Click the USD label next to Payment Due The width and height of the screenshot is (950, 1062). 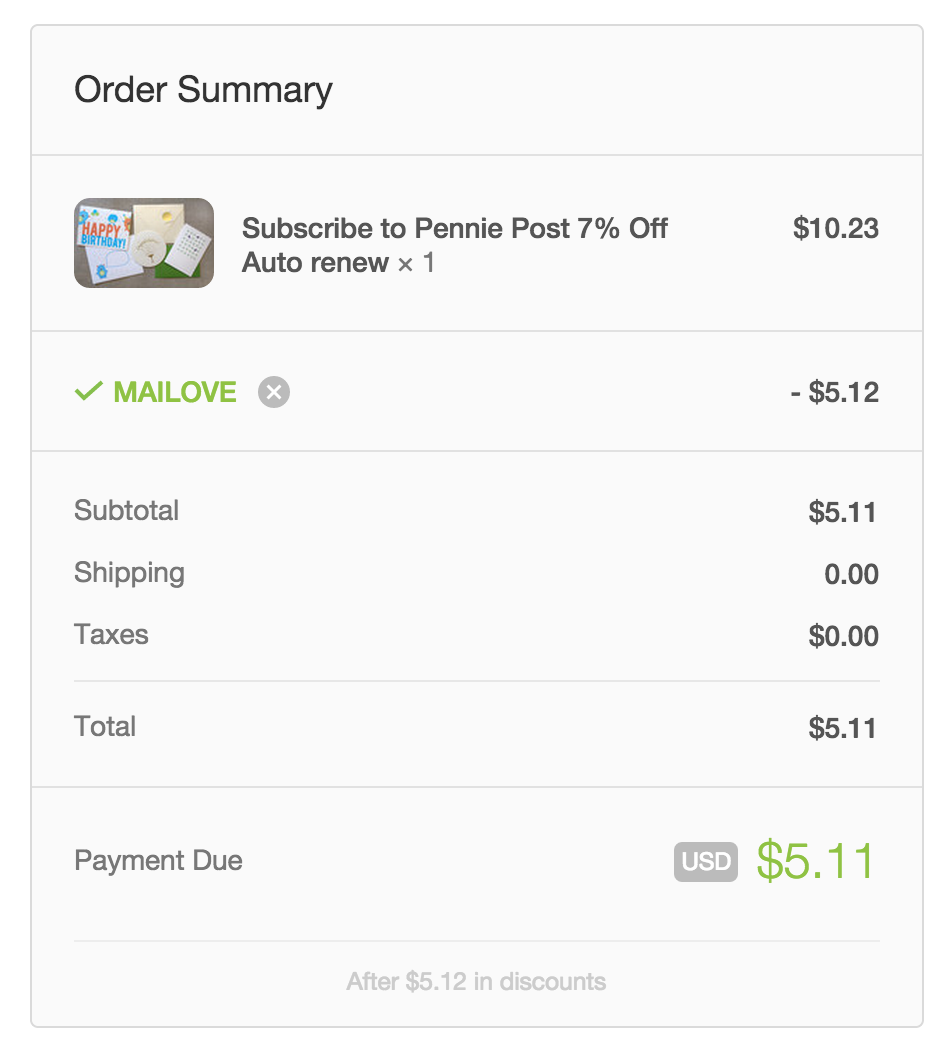[705, 861]
